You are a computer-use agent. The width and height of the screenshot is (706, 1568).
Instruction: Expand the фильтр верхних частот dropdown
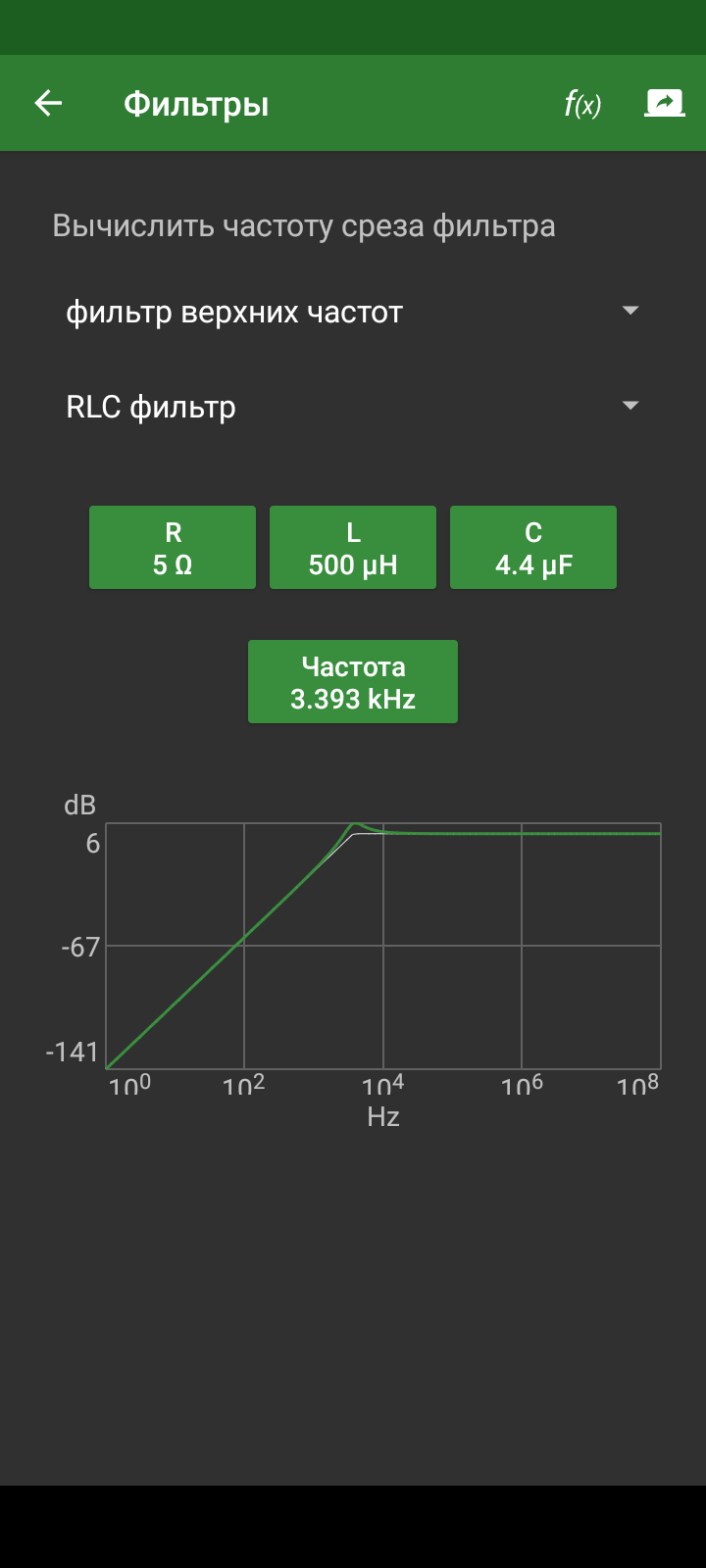click(353, 312)
